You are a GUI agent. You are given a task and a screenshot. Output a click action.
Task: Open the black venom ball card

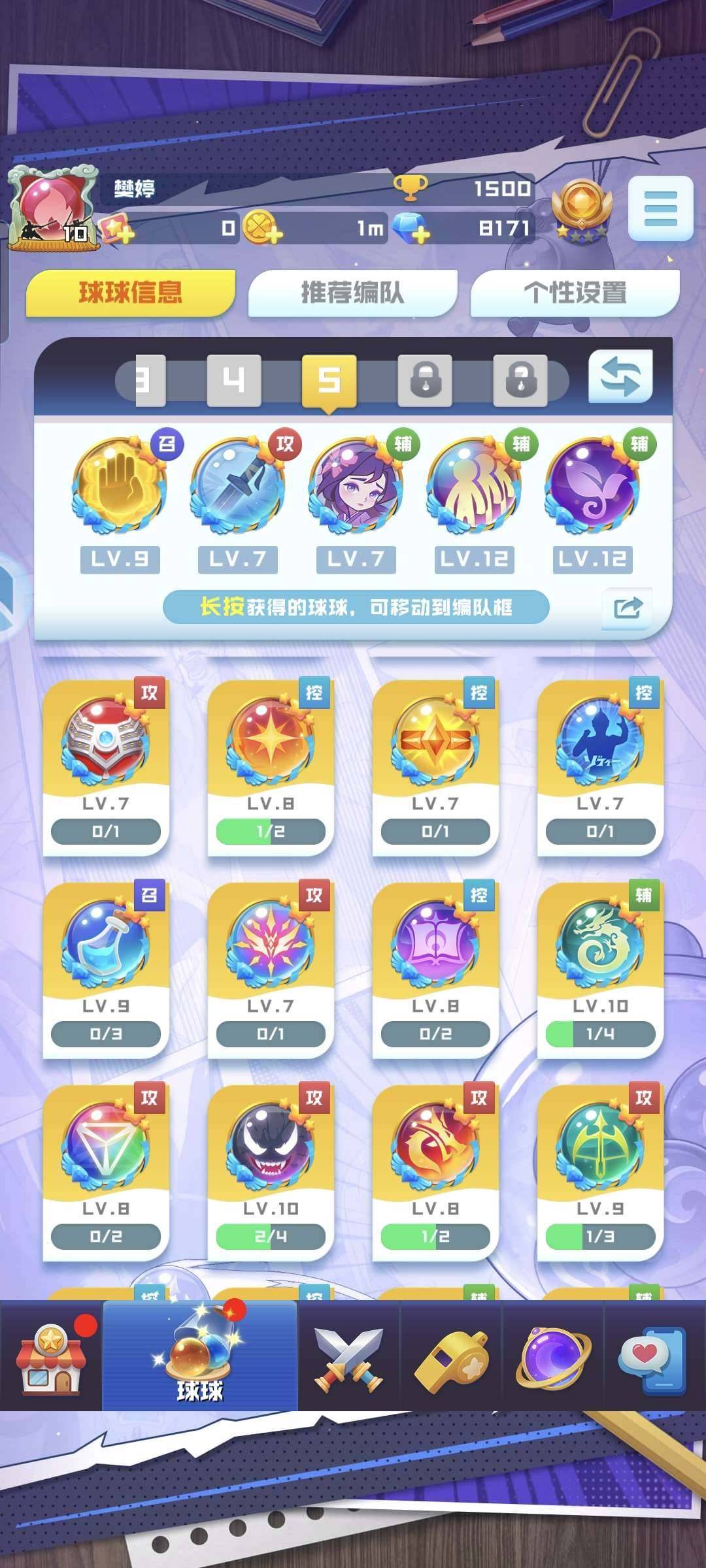271,1173
